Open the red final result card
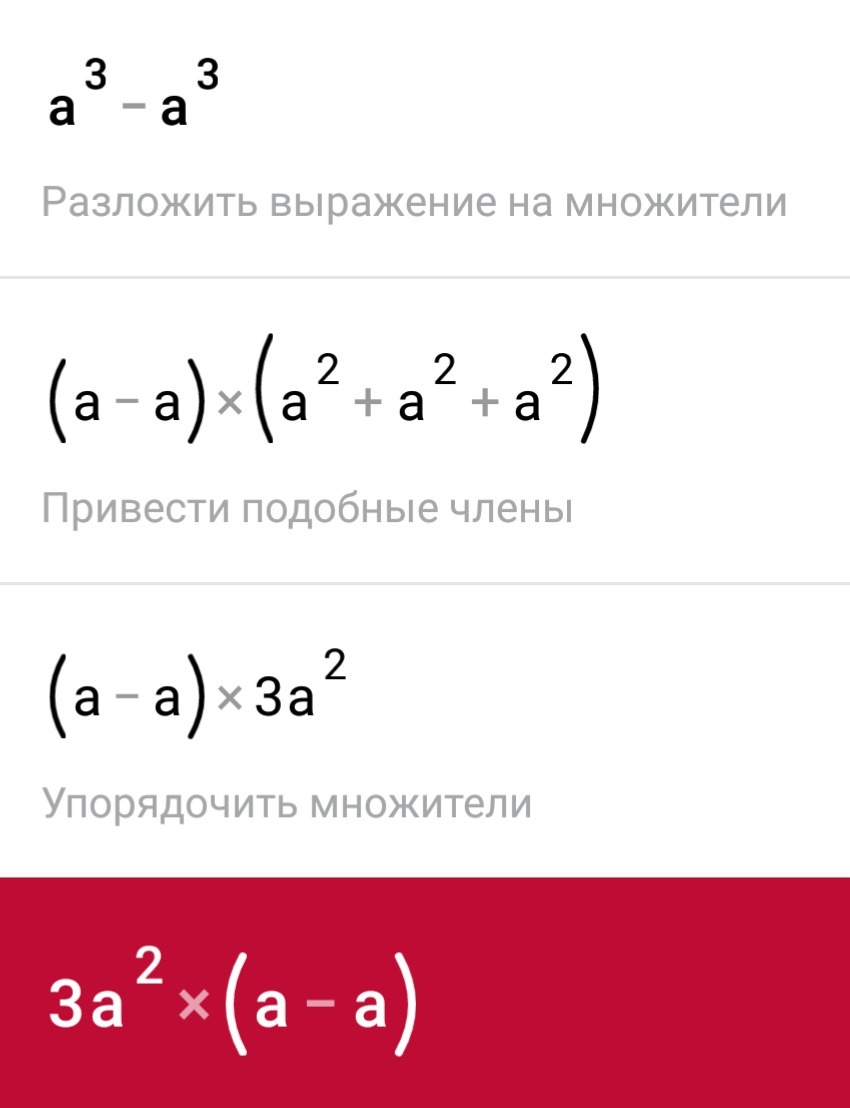 (x=424, y=993)
